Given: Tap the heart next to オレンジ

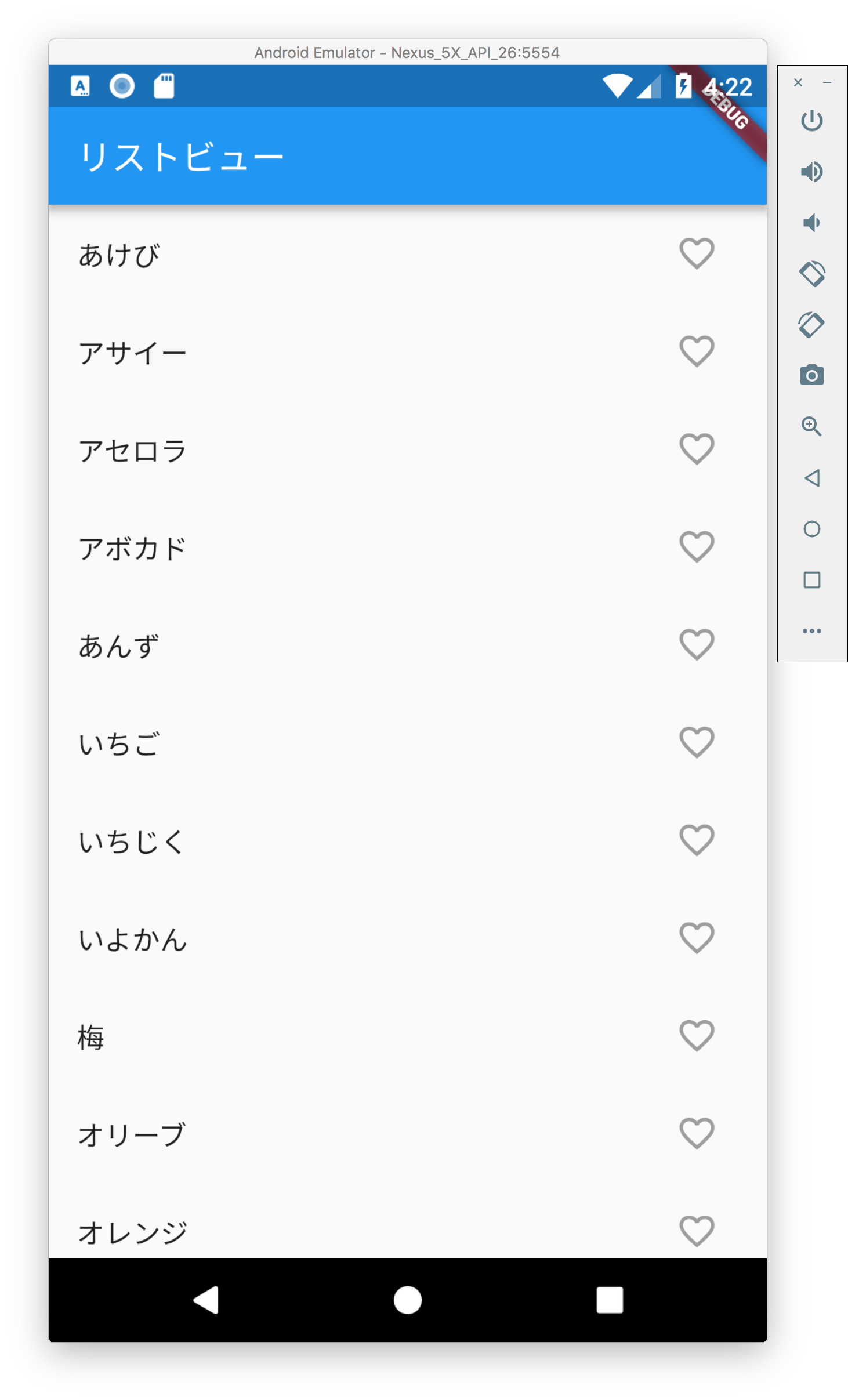Looking at the screenshot, I should (x=696, y=1231).
